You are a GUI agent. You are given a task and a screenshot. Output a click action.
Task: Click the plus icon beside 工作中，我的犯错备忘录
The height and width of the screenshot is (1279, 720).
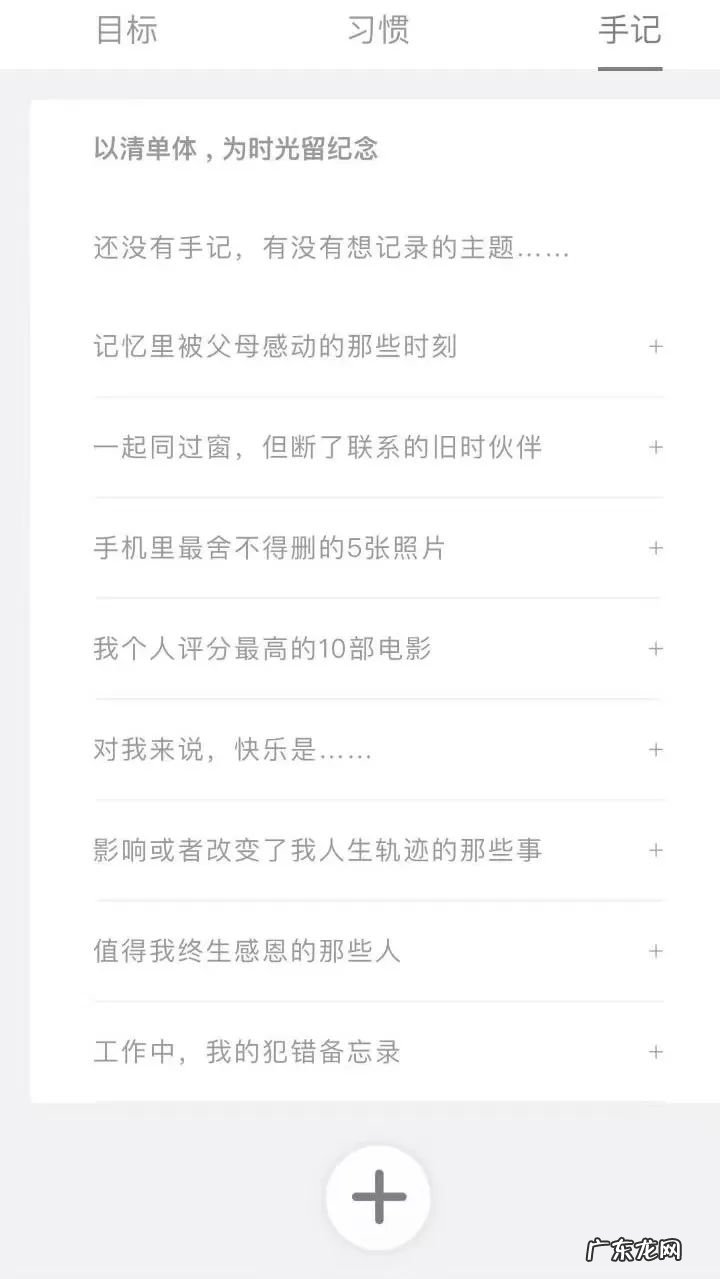click(656, 1052)
